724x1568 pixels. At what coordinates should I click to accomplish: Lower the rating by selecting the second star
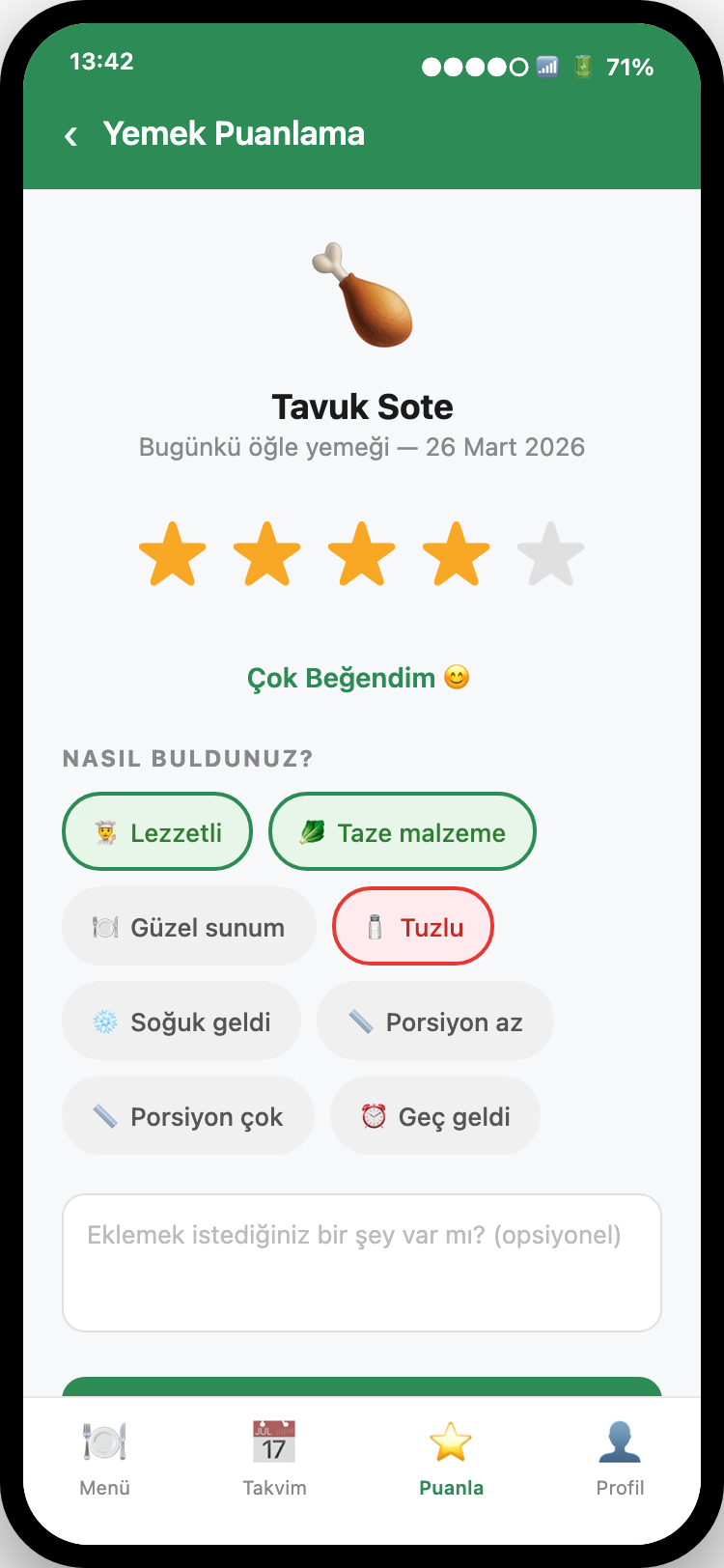click(267, 552)
